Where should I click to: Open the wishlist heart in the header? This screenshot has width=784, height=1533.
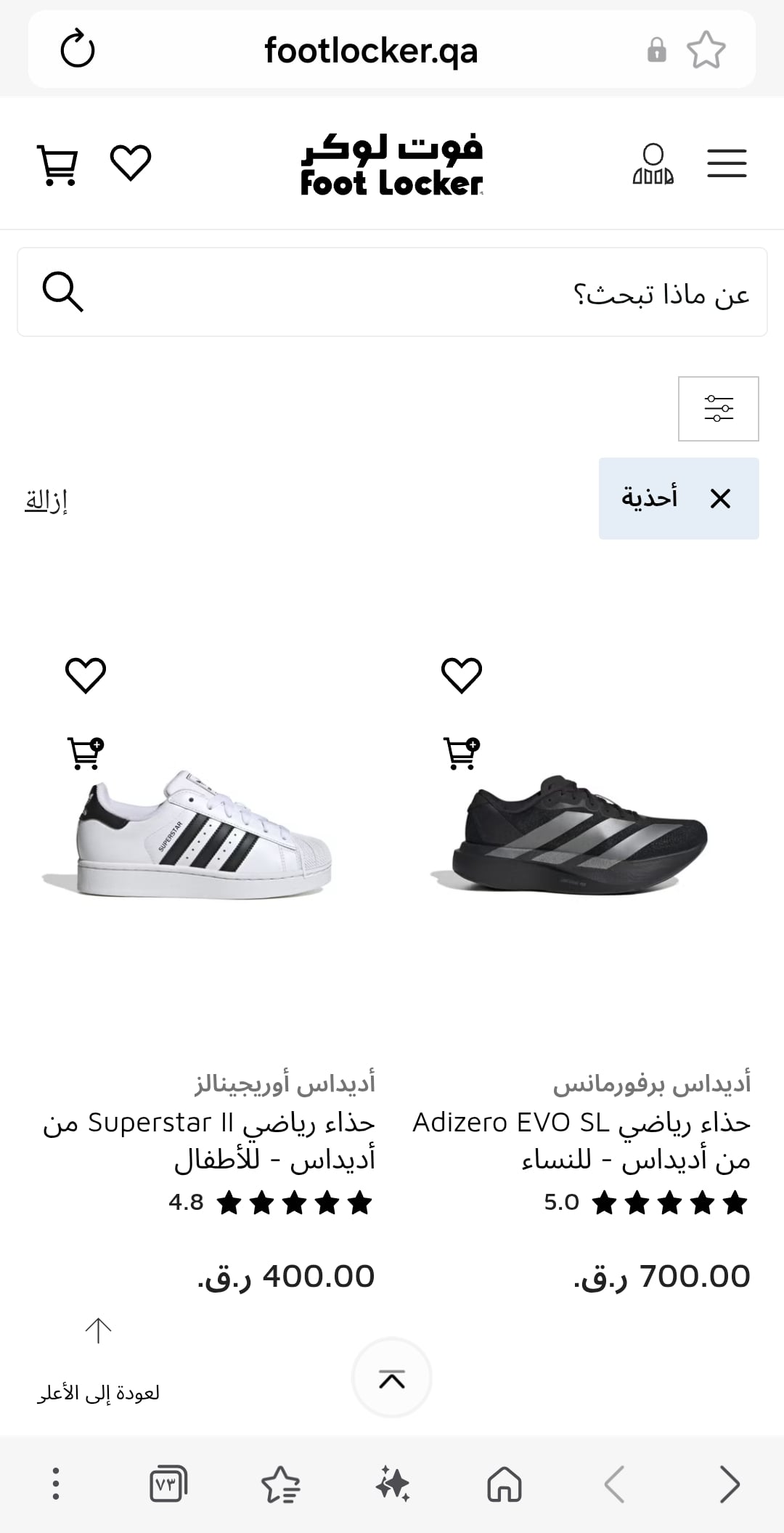click(131, 163)
